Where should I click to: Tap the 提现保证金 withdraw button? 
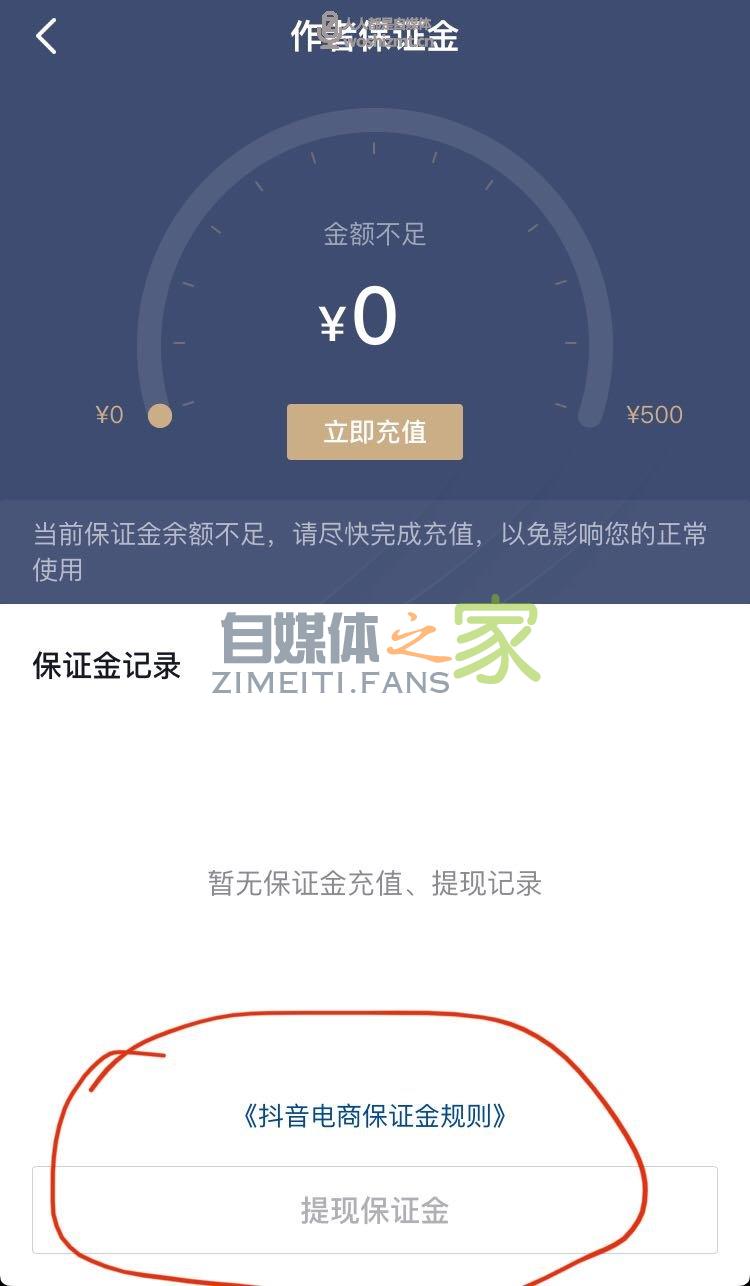click(x=375, y=1210)
